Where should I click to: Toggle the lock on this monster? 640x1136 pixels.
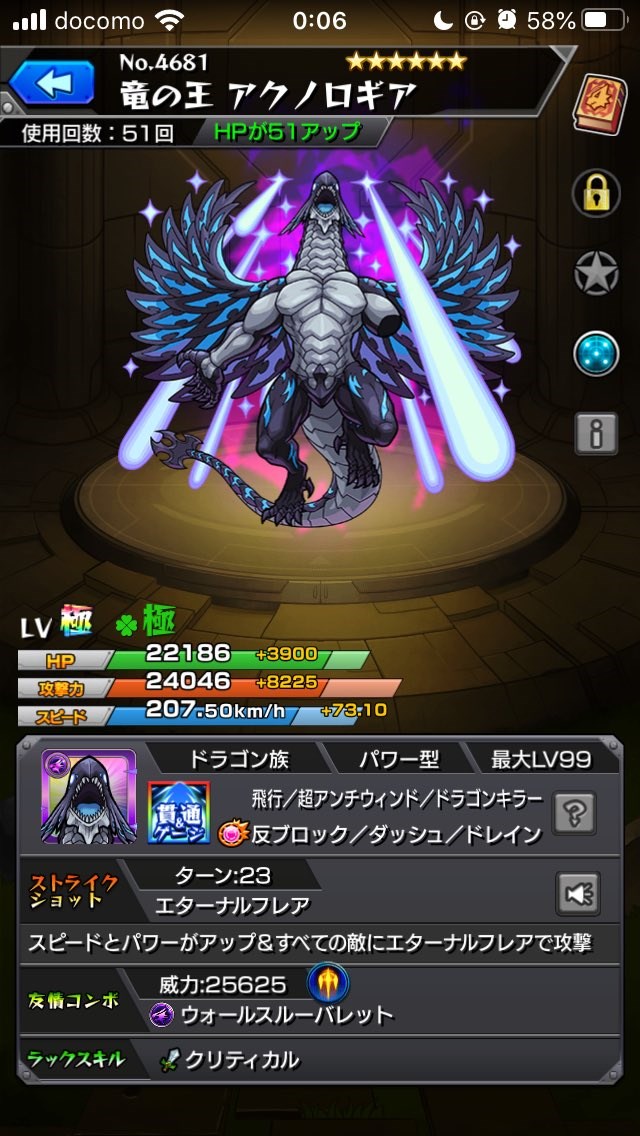(x=596, y=193)
